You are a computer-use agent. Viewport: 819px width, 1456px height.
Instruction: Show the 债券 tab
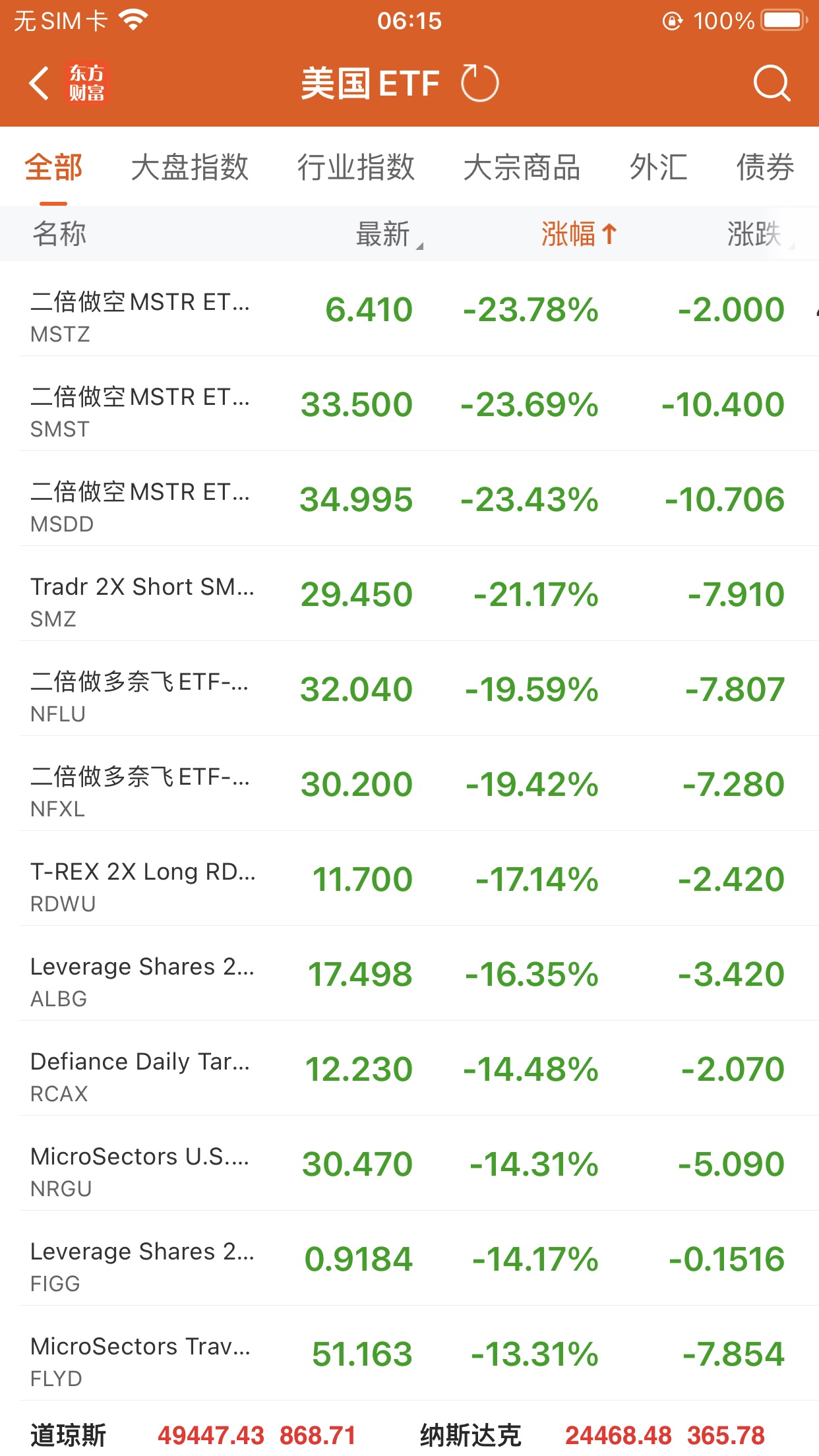click(765, 167)
